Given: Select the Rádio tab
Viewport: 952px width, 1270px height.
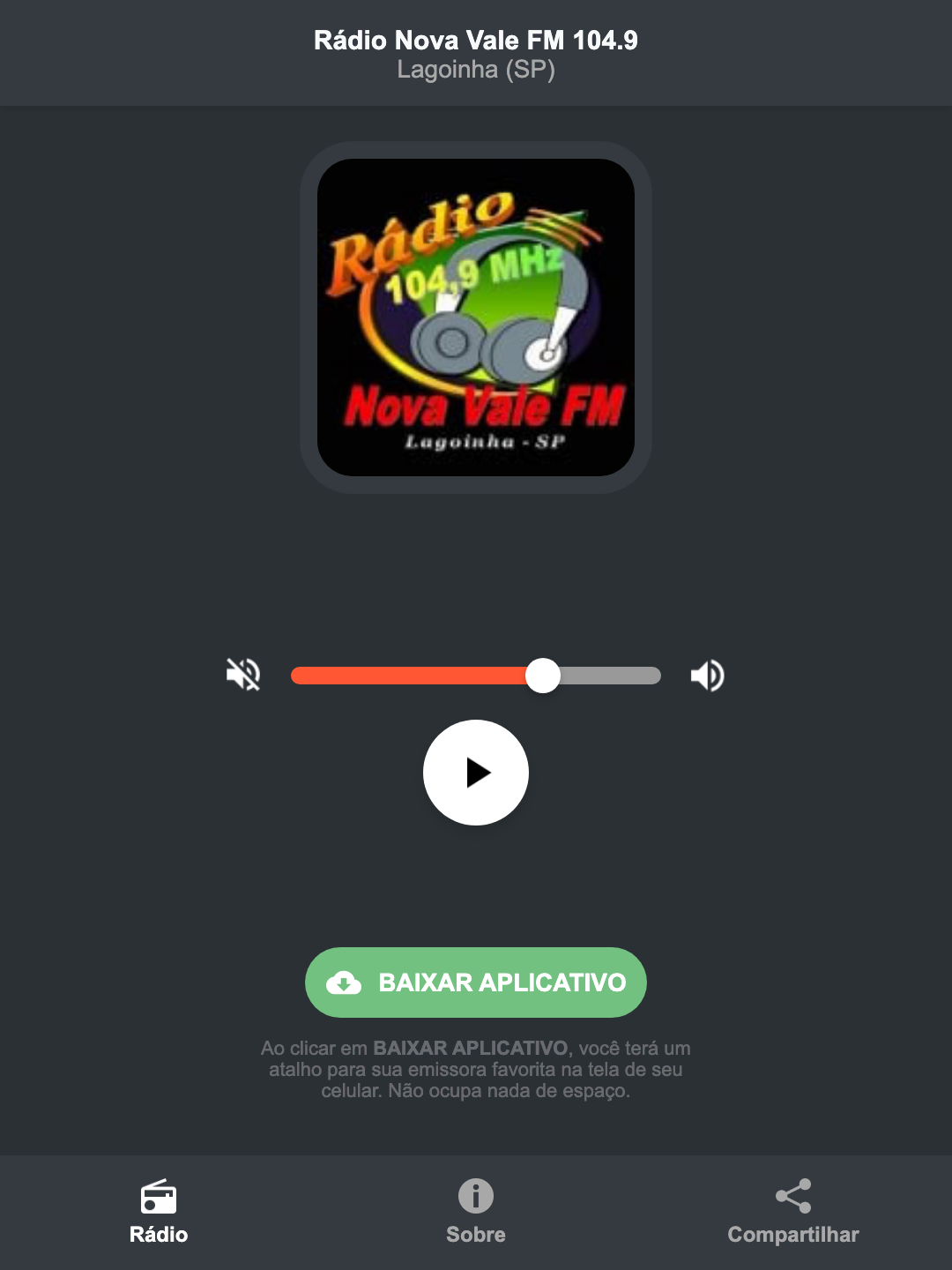Looking at the screenshot, I should 160,1213.
